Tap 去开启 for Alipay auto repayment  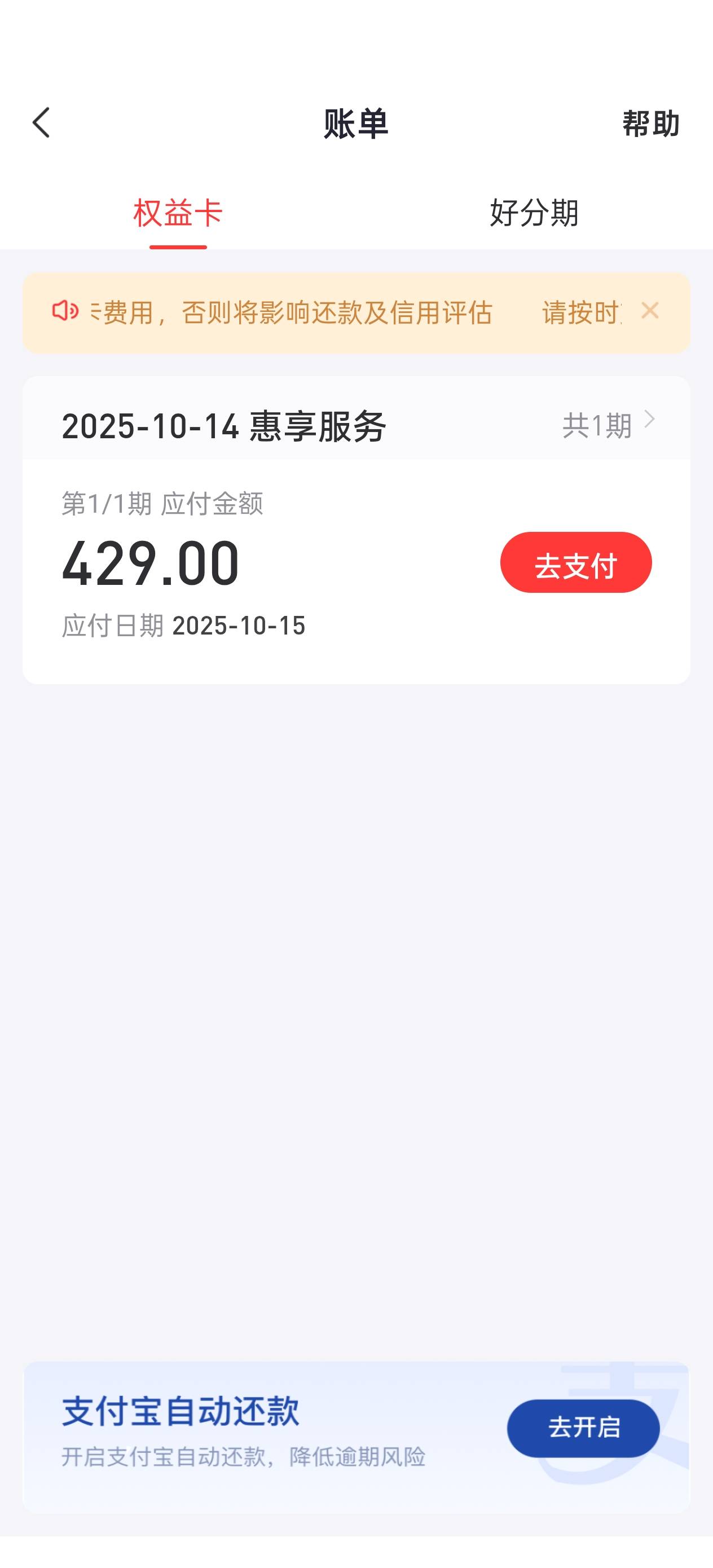coord(583,1428)
